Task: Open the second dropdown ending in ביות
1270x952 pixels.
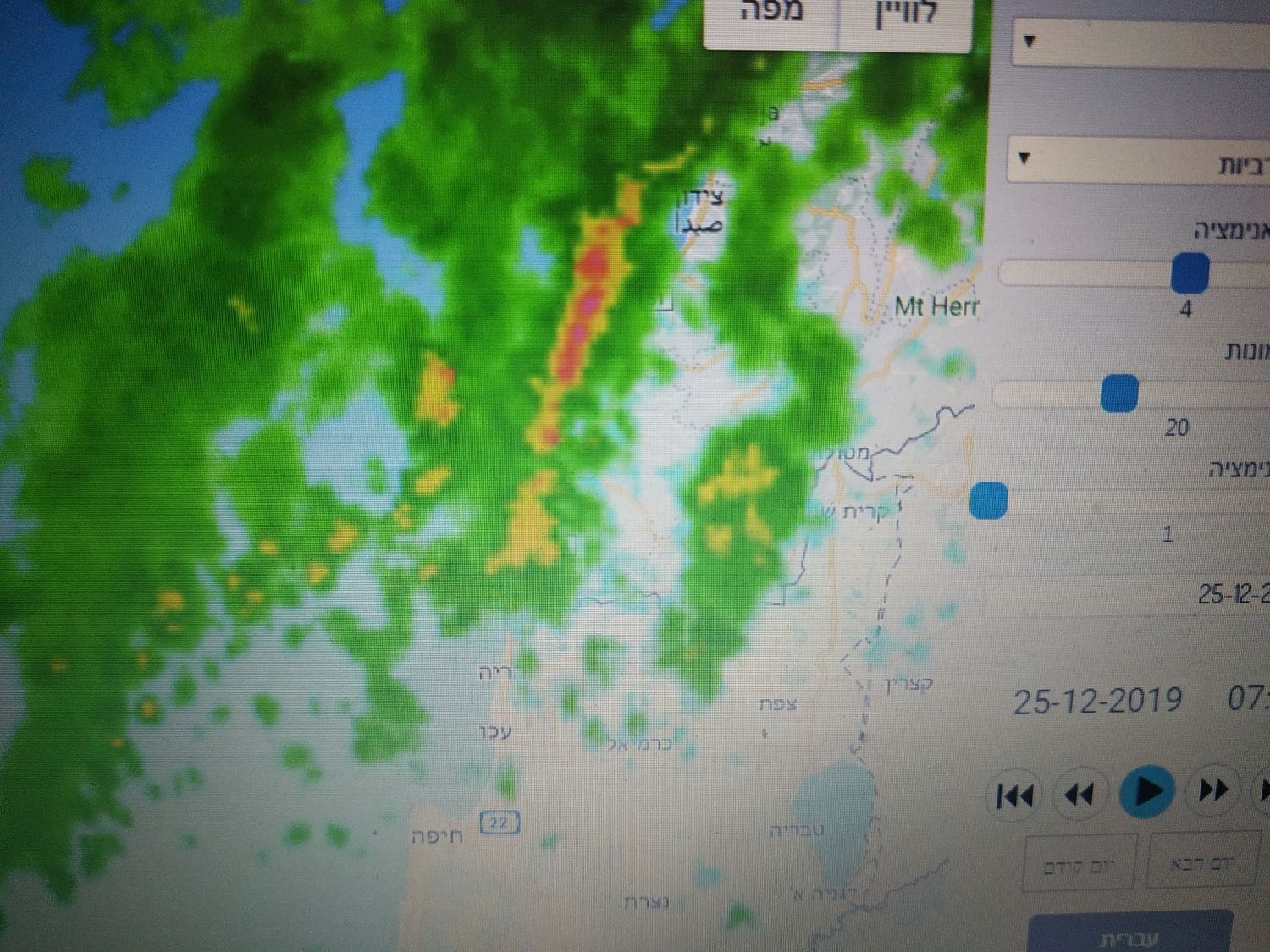Action: click(1139, 161)
